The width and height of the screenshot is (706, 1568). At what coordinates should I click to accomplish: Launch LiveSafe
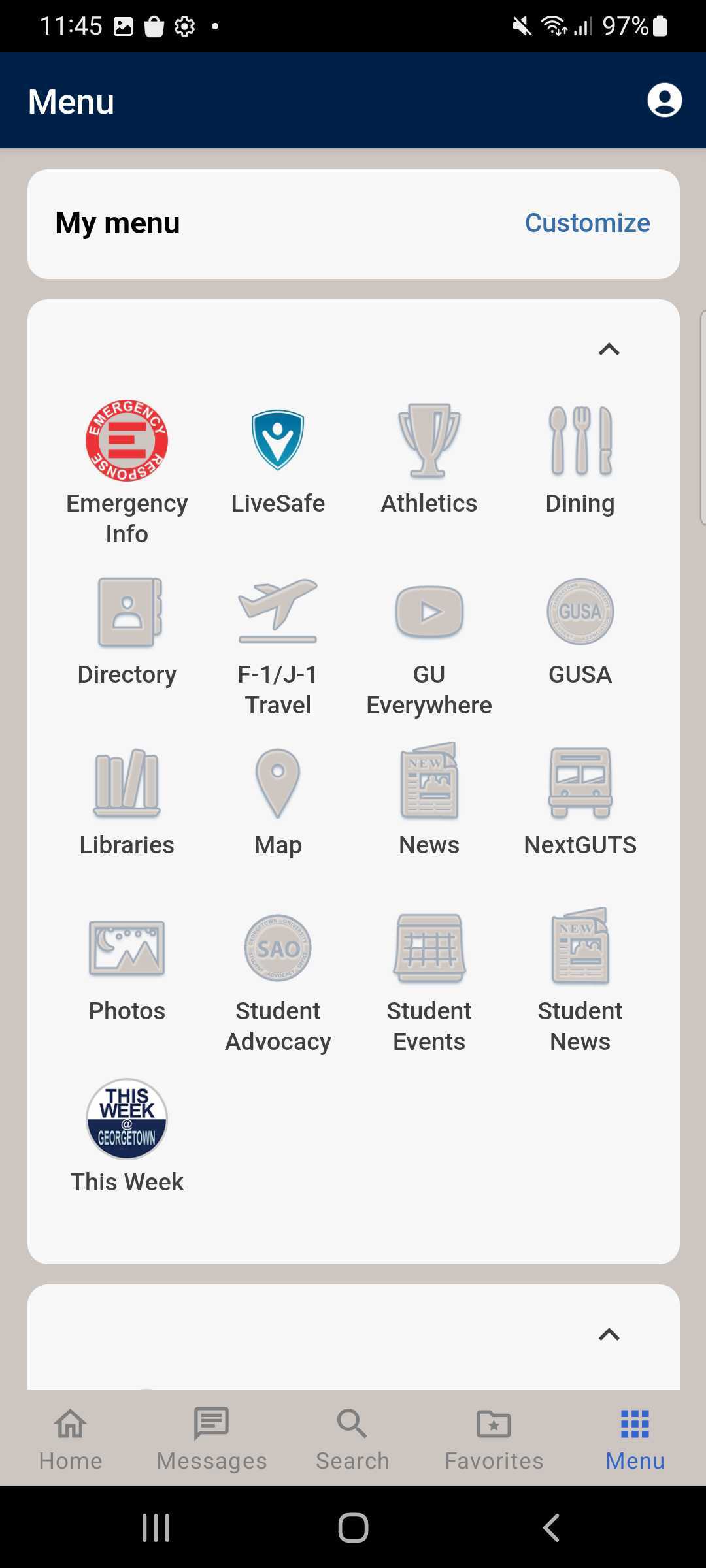278,461
